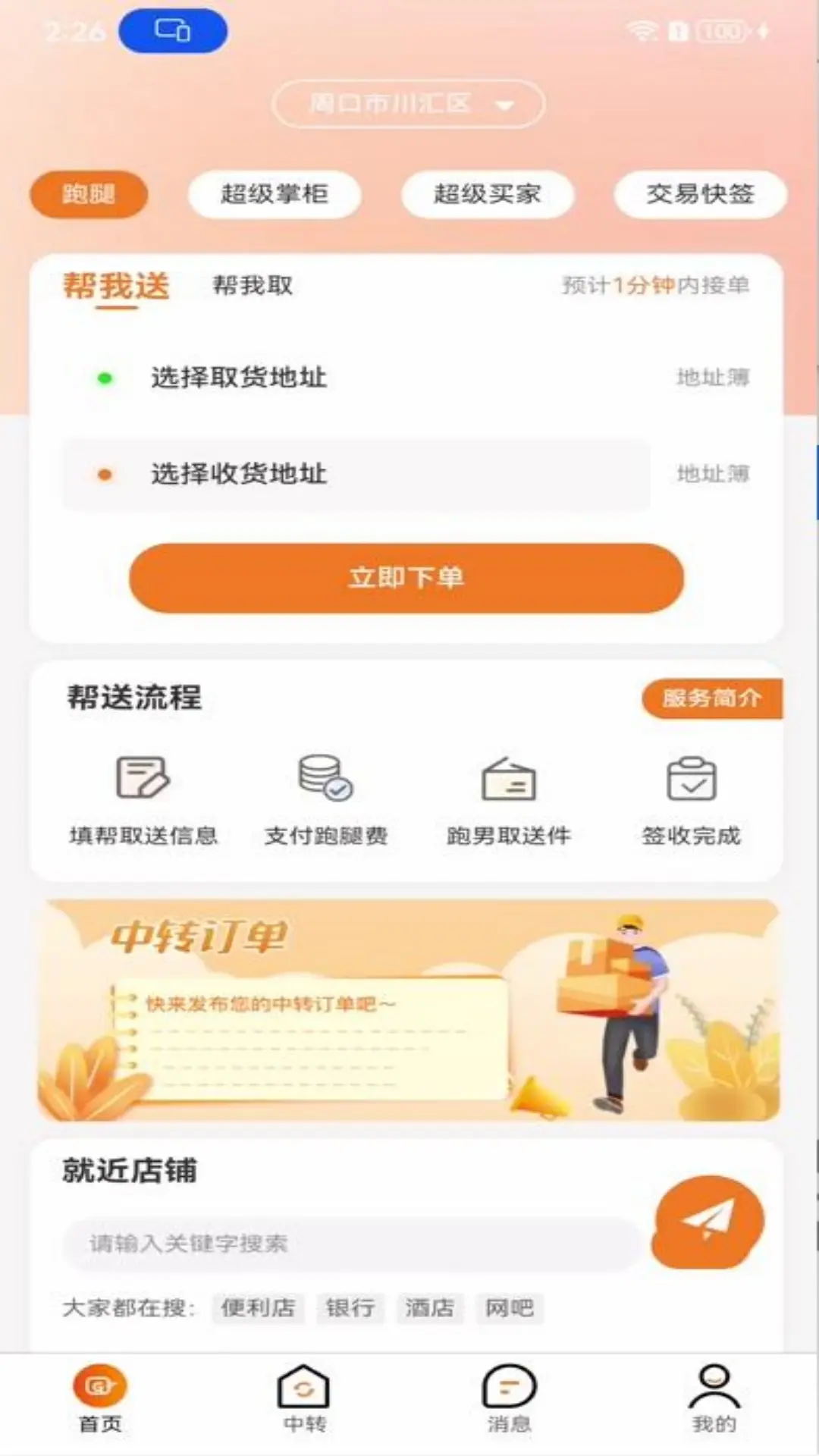Switch to the 我的 bottom tab
The width and height of the screenshot is (819, 1456).
point(714,1400)
